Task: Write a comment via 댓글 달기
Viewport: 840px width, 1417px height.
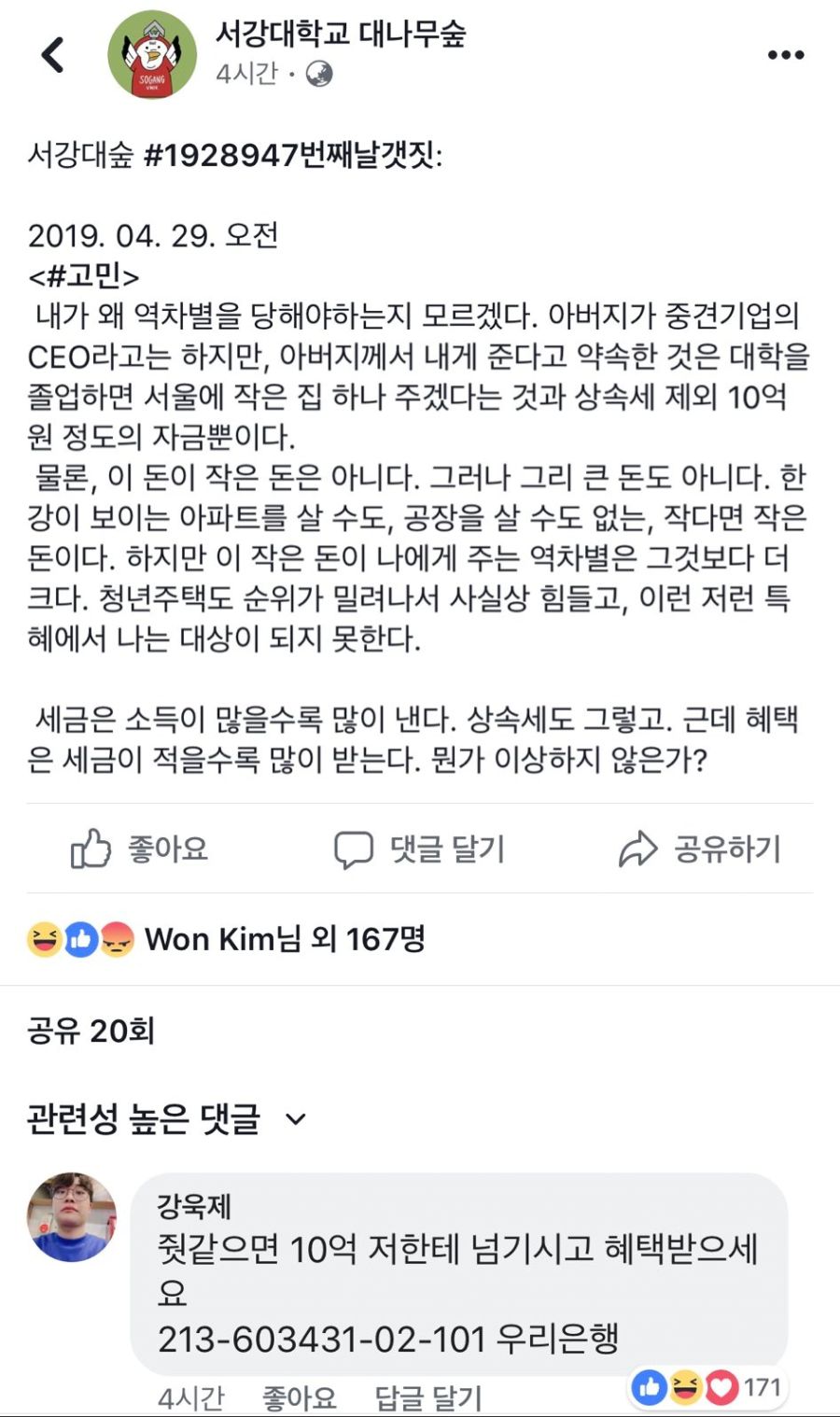Action: click(420, 849)
